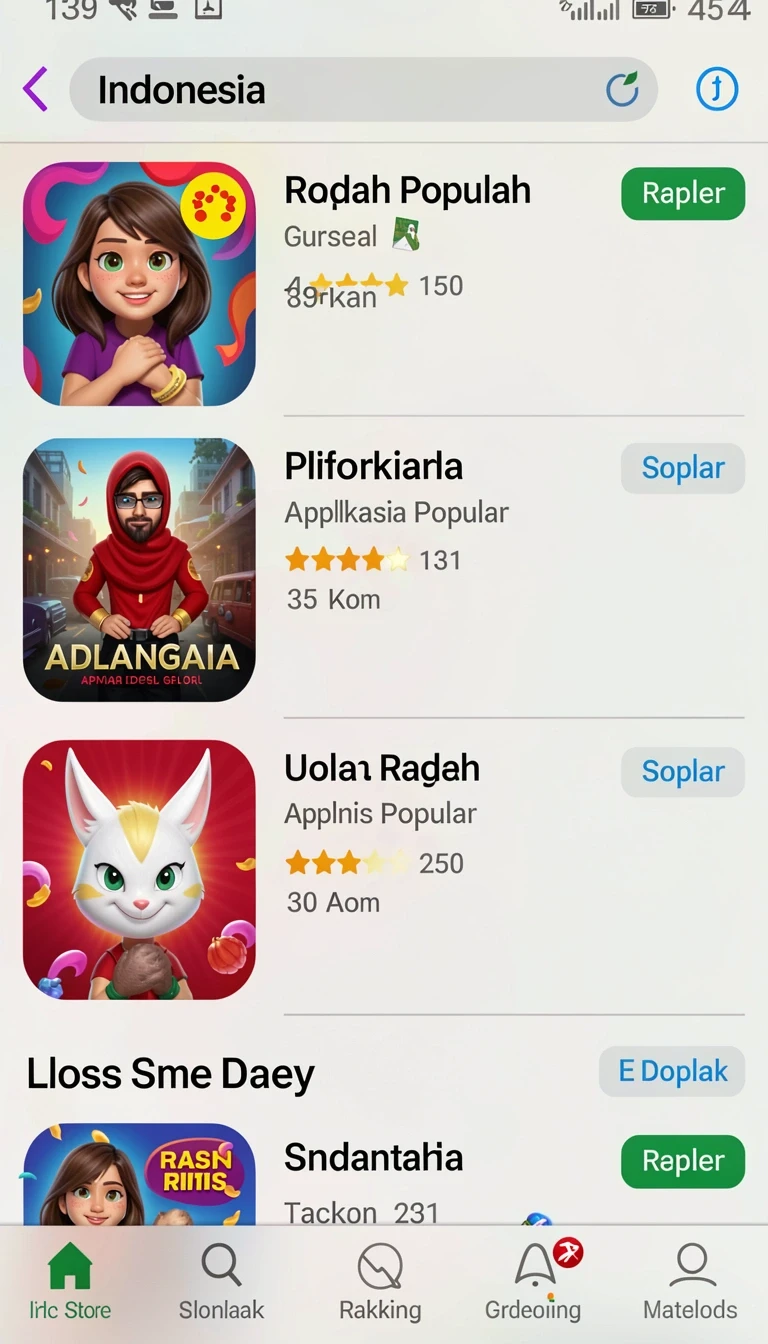Tap Soplar button next to Uolaı Radah
The height and width of the screenshot is (1344, 768).
[683, 772]
